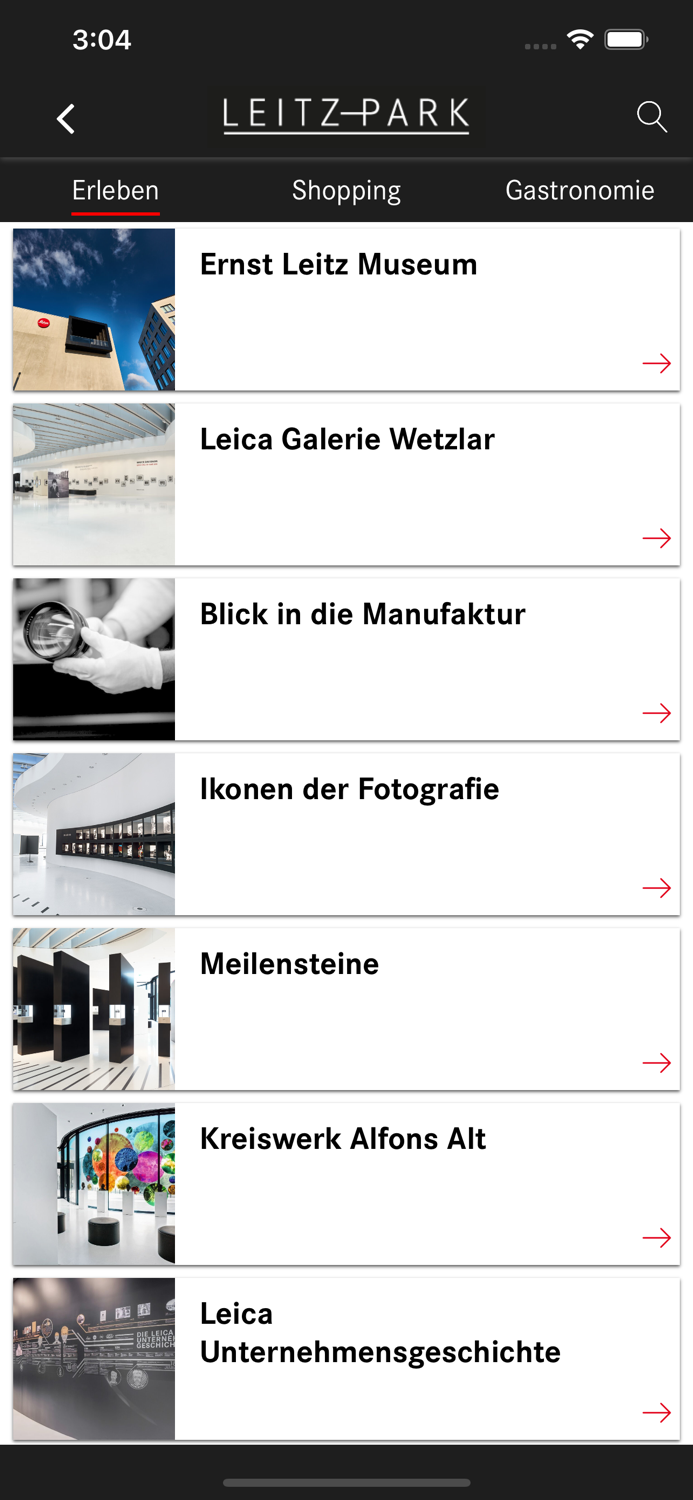Go back using the top-left arrow
Viewport: 693px width, 1500px height.
tap(66, 119)
